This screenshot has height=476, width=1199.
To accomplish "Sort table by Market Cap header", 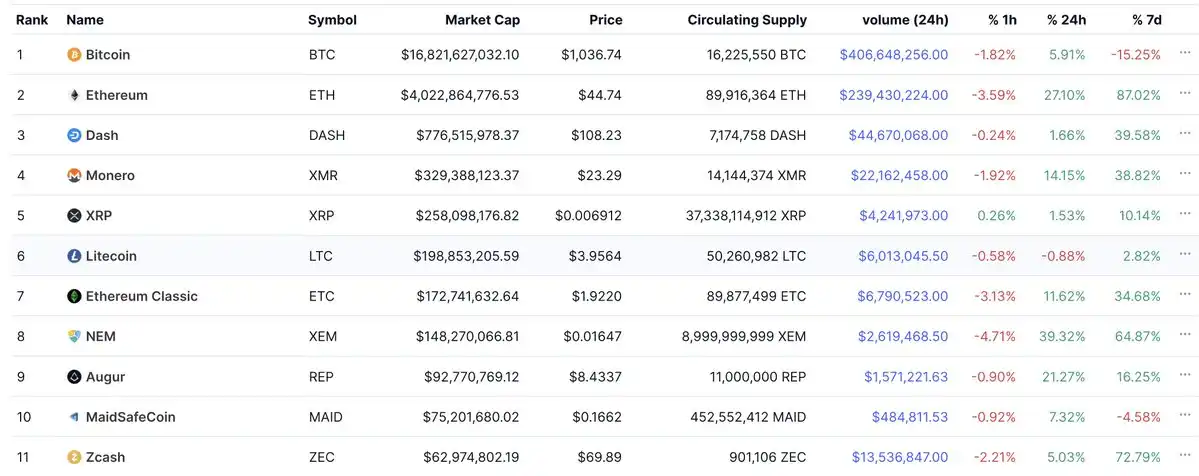I will coord(482,20).
